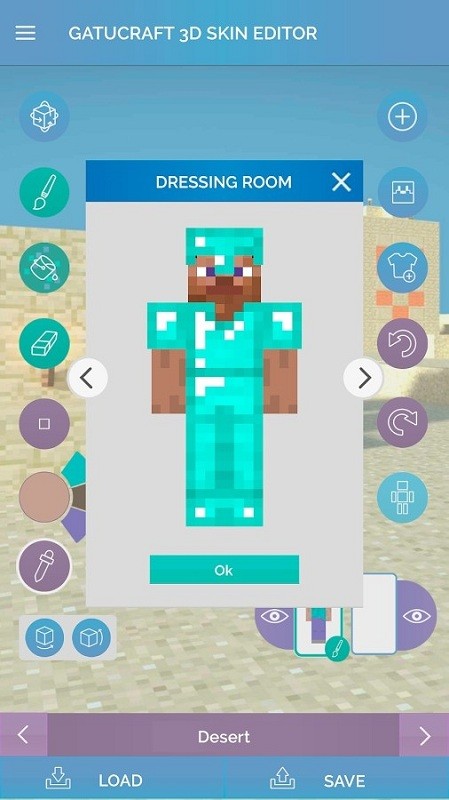449x800 pixels.
Task: Open the current skin-tone color swatch
Action: (x=44, y=497)
